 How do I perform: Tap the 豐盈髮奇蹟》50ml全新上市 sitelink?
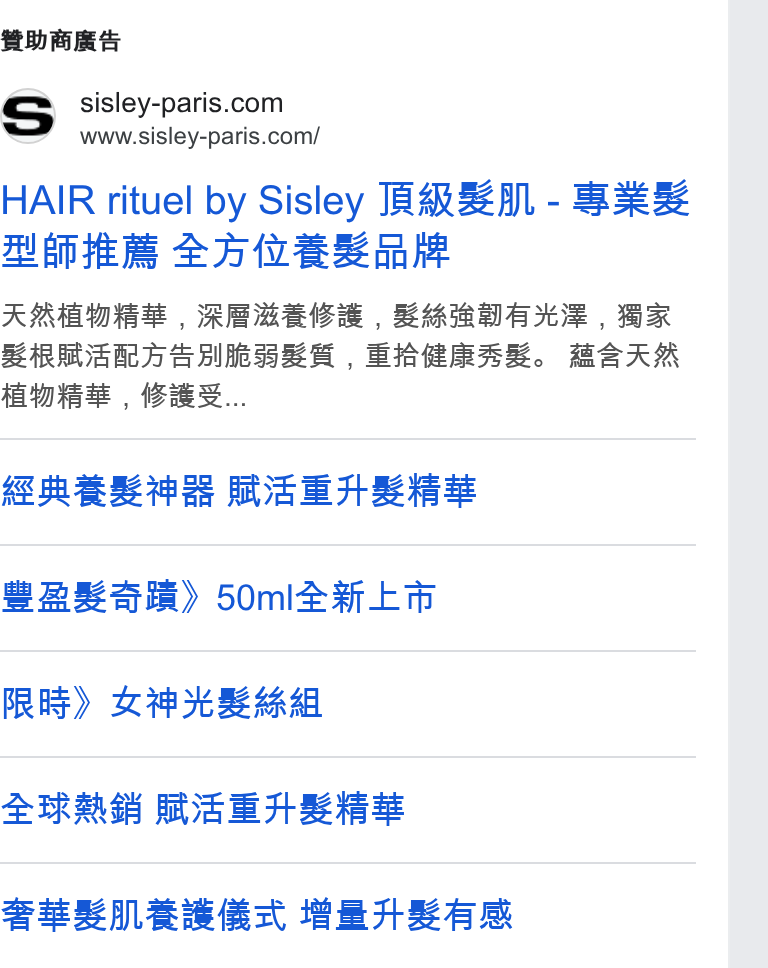(219, 598)
